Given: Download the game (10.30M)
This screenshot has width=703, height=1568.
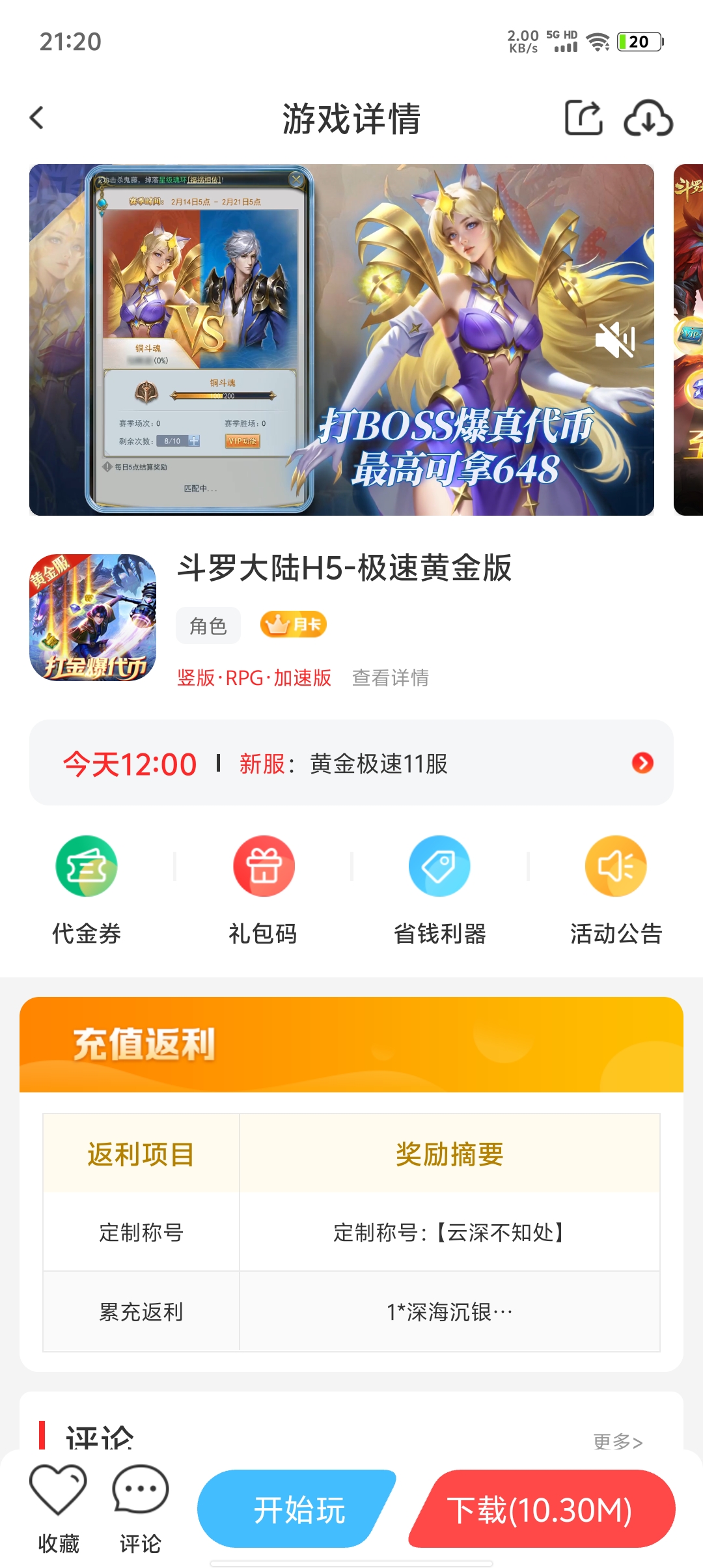Looking at the screenshot, I should pos(542,1509).
